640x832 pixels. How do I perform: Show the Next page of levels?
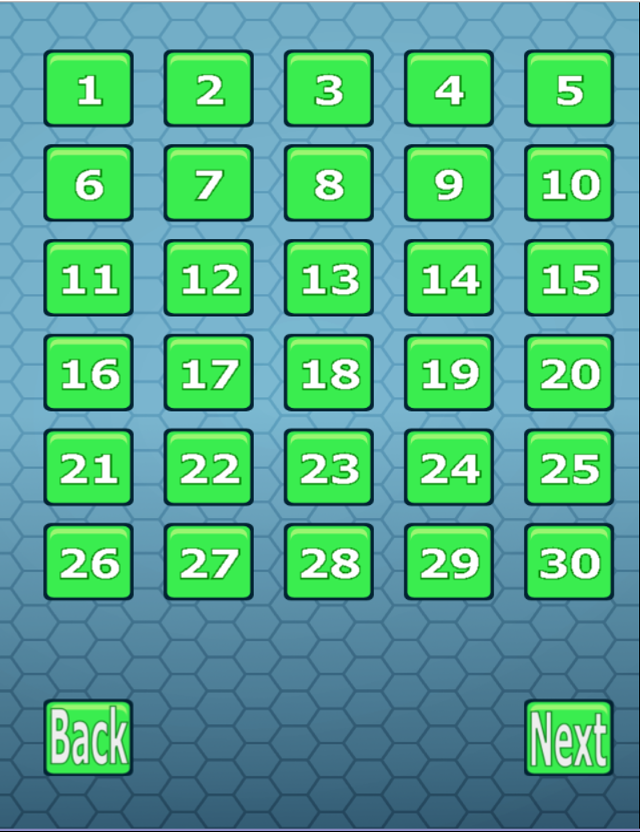click(568, 738)
